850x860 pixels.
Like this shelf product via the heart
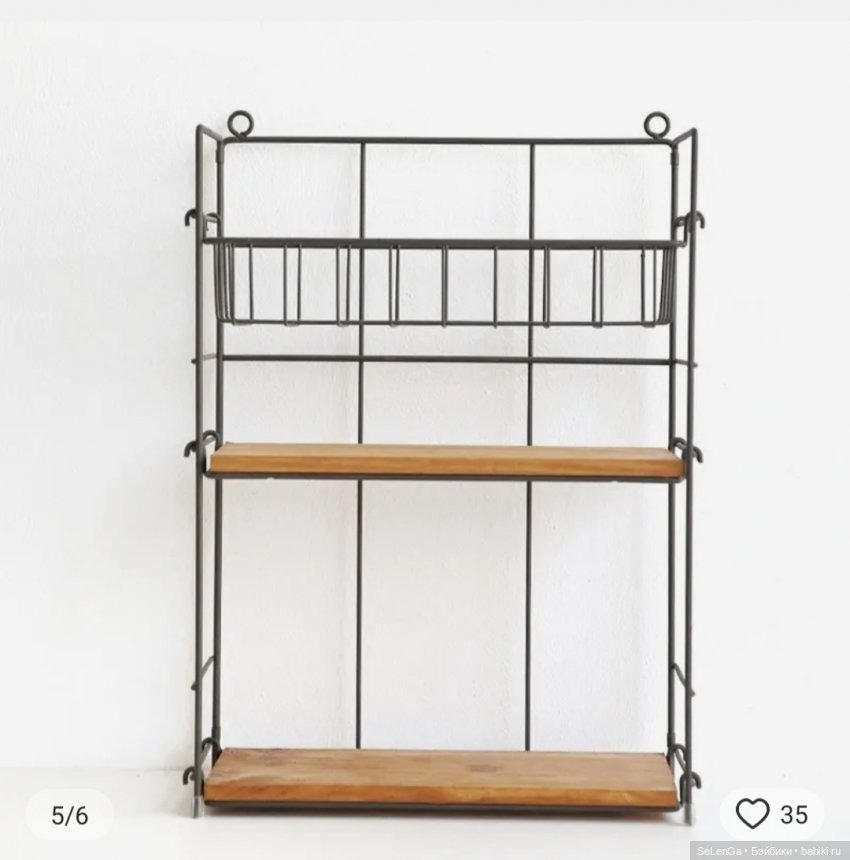(753, 814)
